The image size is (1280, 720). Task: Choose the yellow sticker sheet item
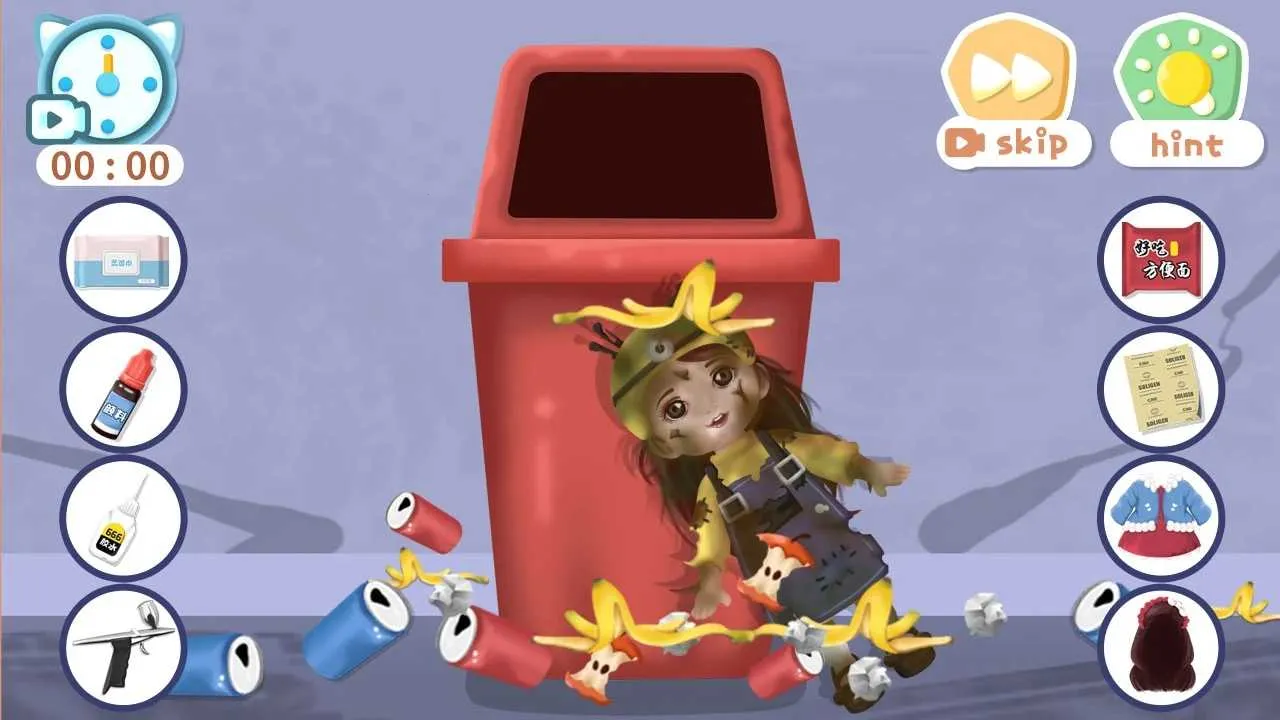tap(1160, 388)
